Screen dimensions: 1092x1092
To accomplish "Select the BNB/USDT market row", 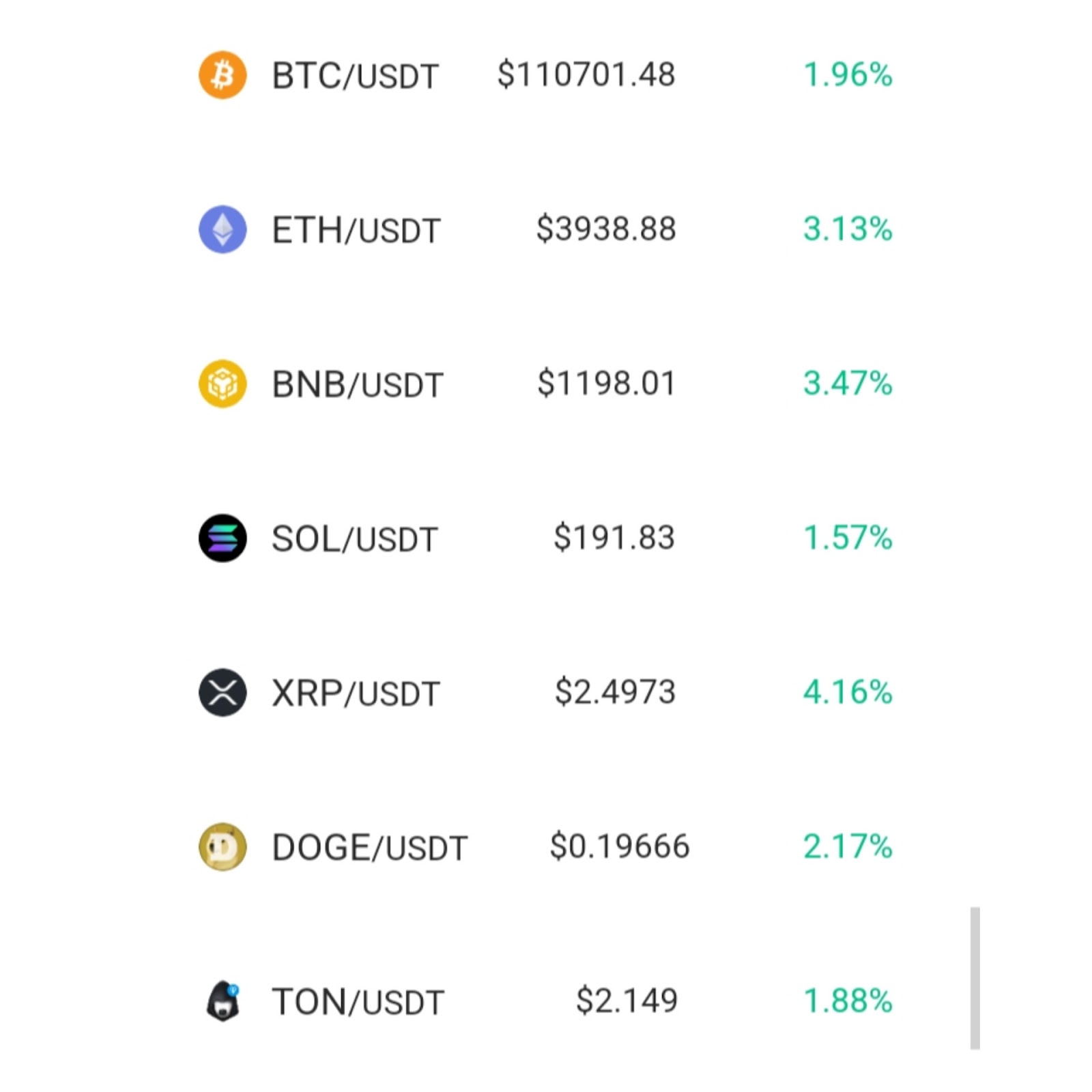I will [358, 384].
